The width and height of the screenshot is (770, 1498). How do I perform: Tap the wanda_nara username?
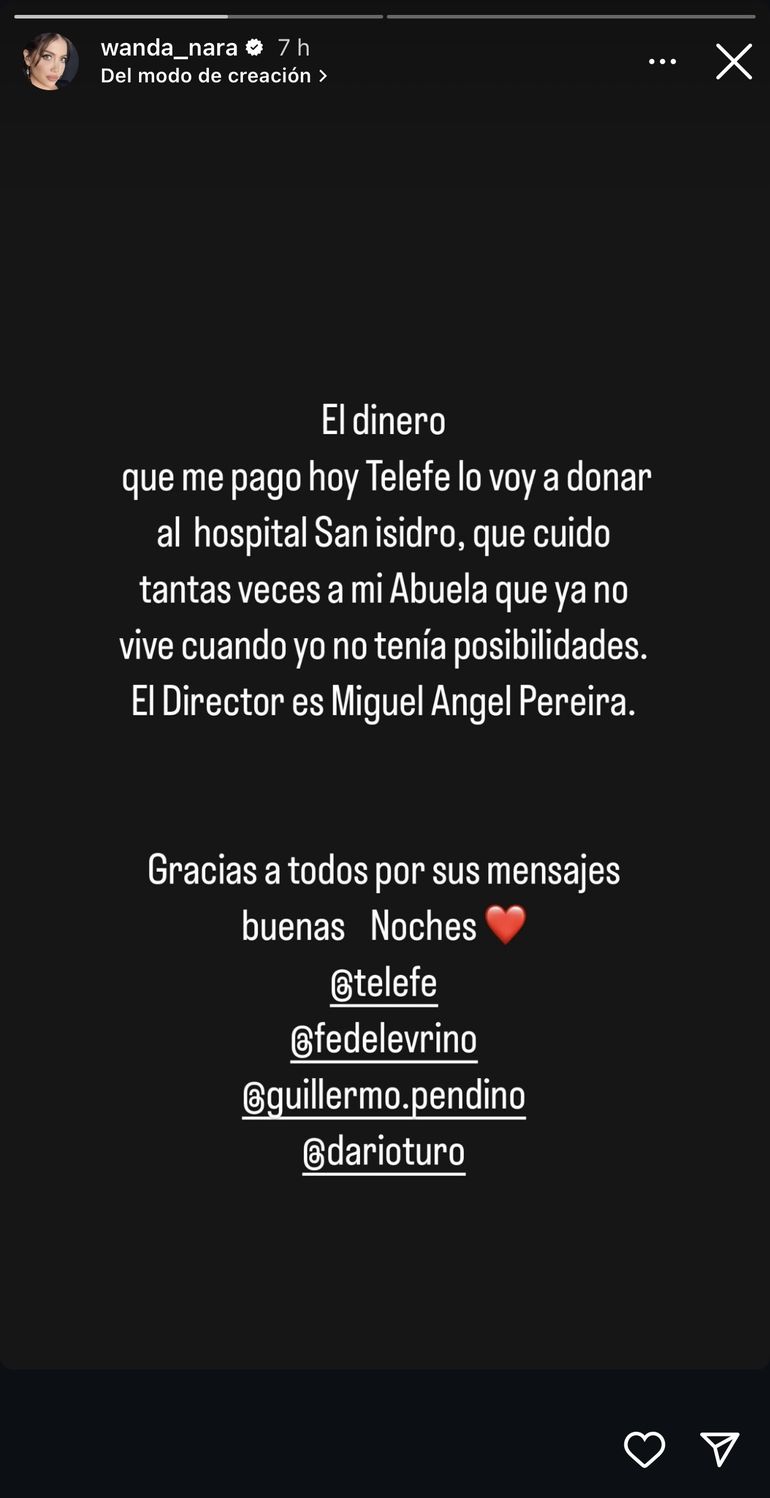coord(169,47)
